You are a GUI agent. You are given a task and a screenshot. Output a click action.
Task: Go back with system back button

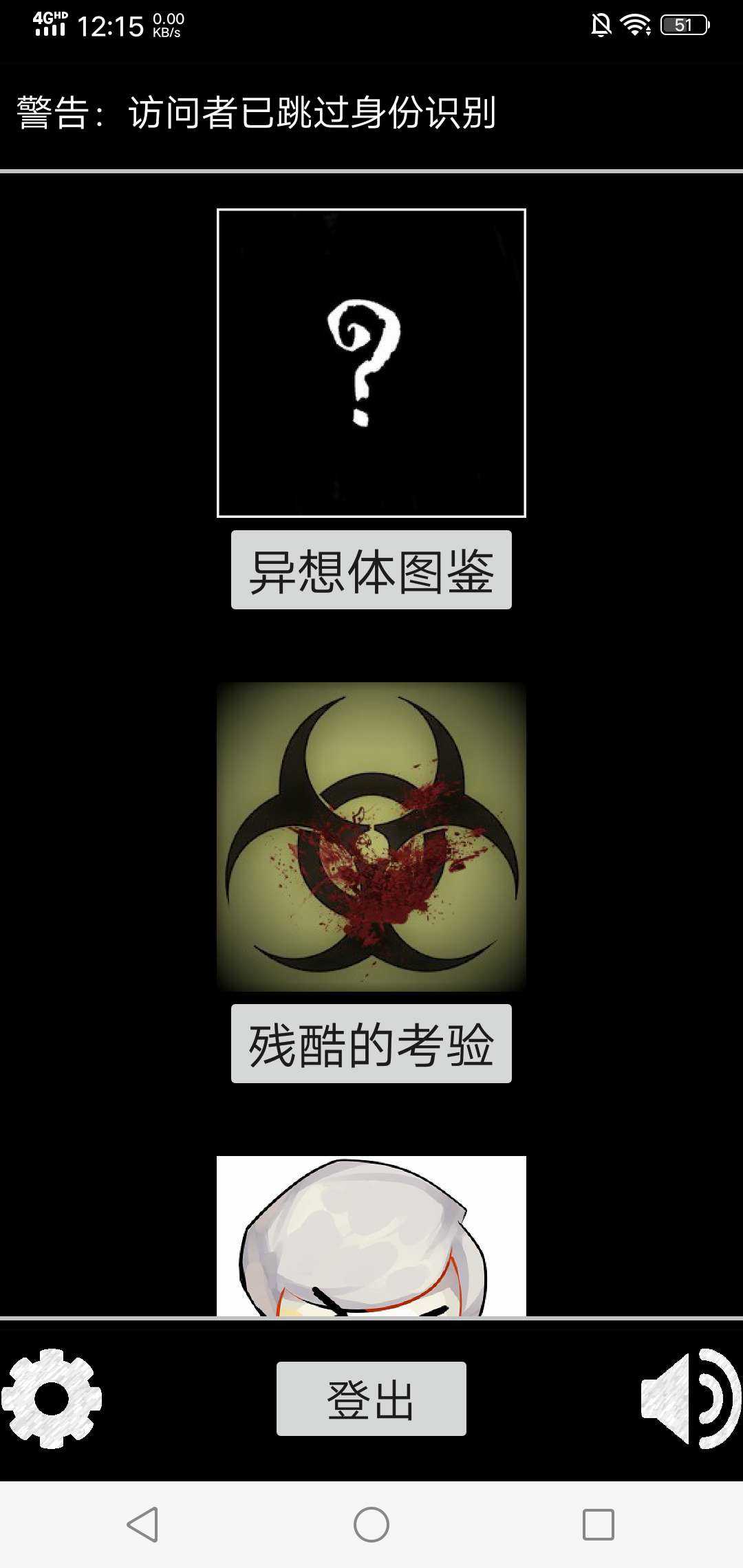[x=143, y=1525]
